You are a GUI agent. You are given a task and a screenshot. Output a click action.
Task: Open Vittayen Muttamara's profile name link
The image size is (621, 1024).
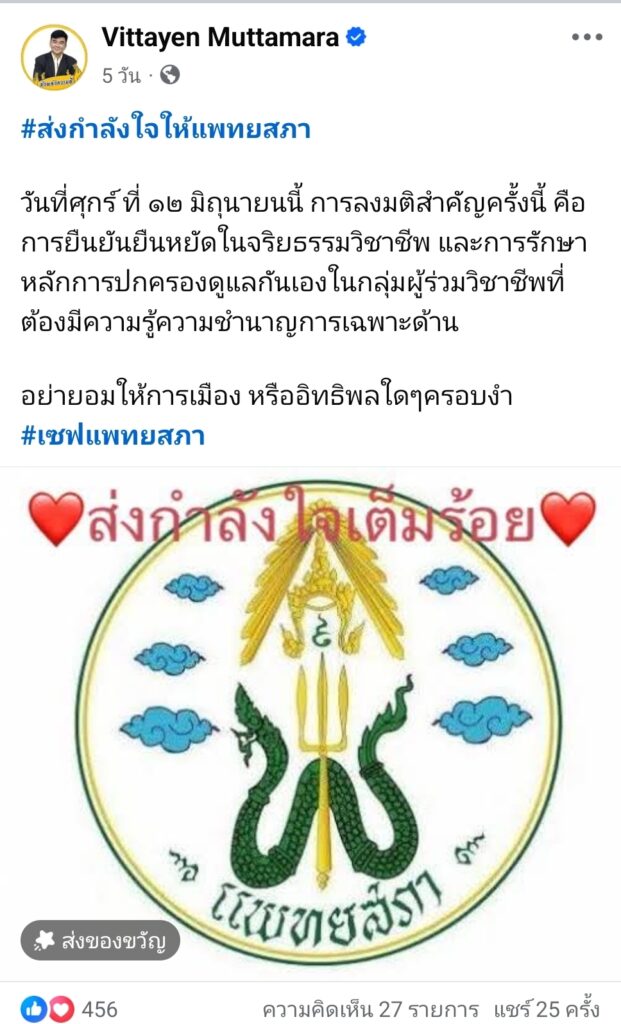click(221, 38)
